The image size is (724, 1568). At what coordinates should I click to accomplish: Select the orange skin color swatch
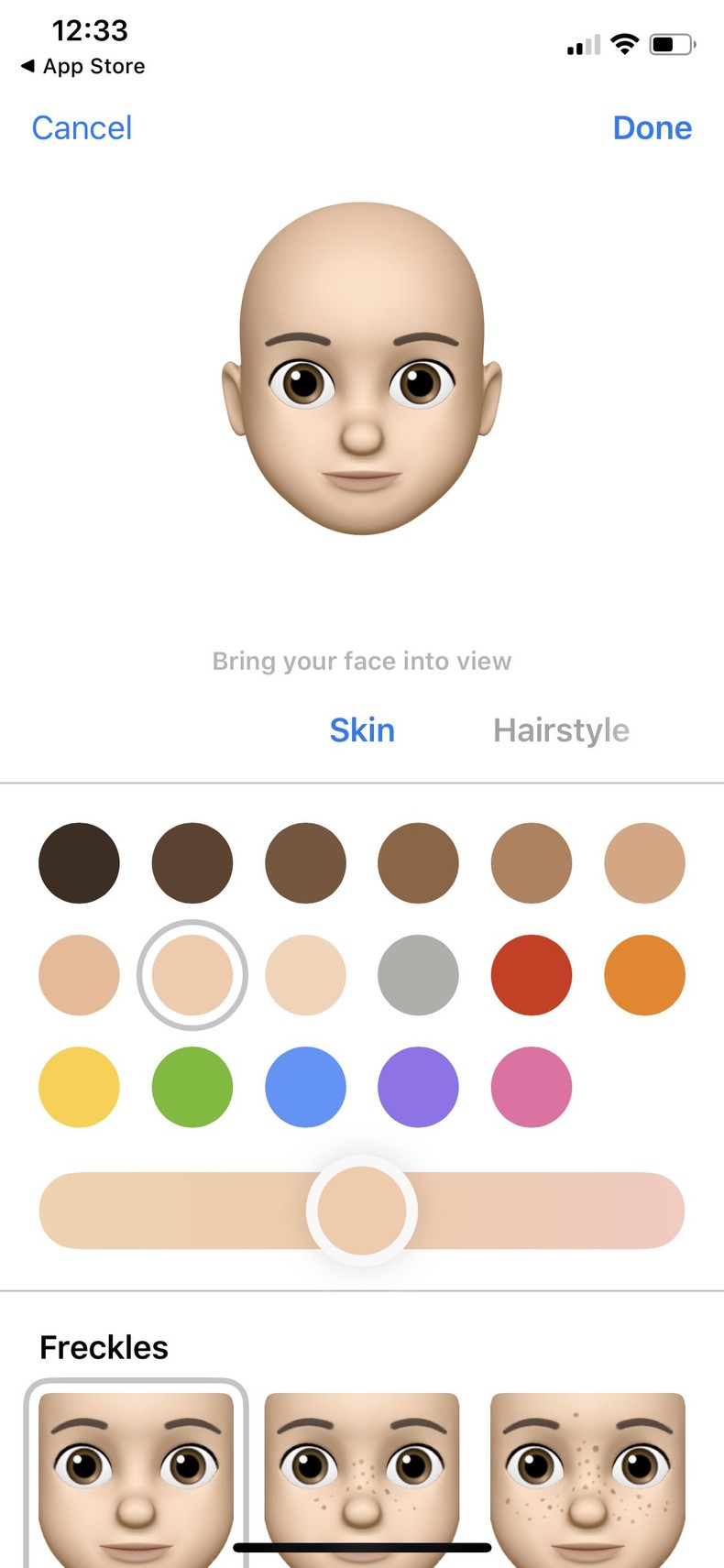(x=644, y=975)
